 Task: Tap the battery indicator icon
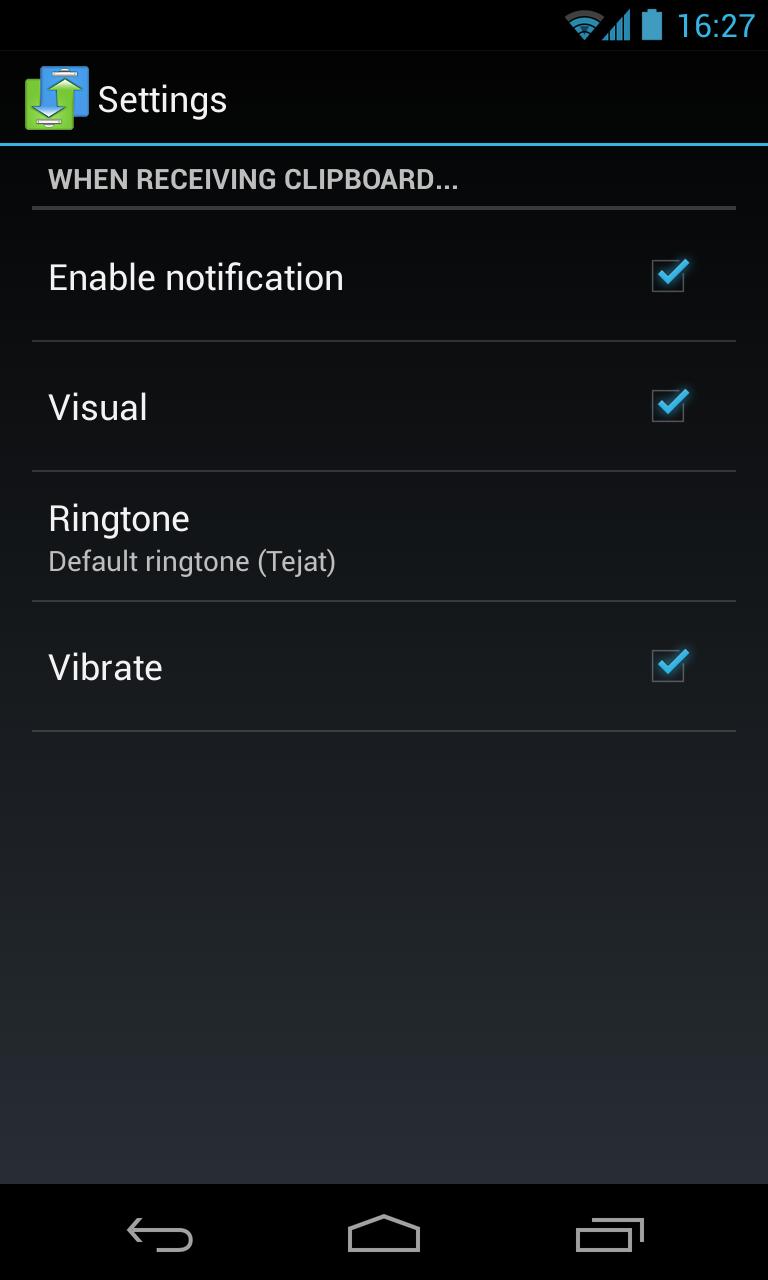(x=653, y=25)
